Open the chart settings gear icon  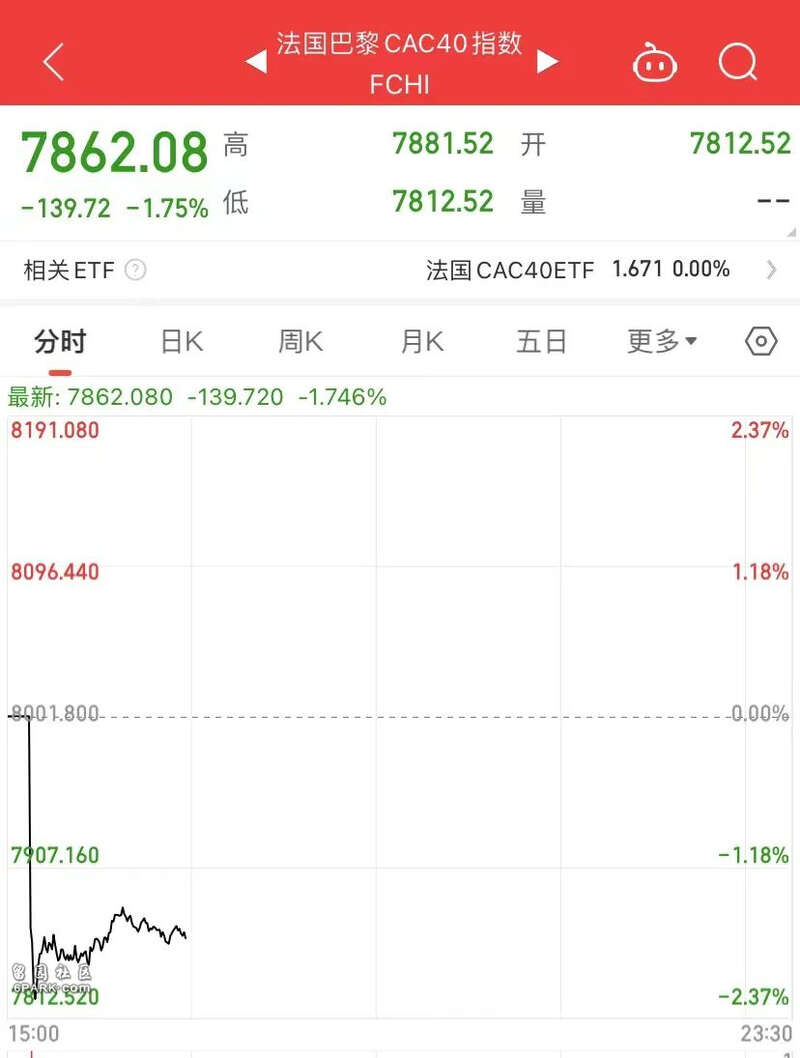[x=759, y=341]
